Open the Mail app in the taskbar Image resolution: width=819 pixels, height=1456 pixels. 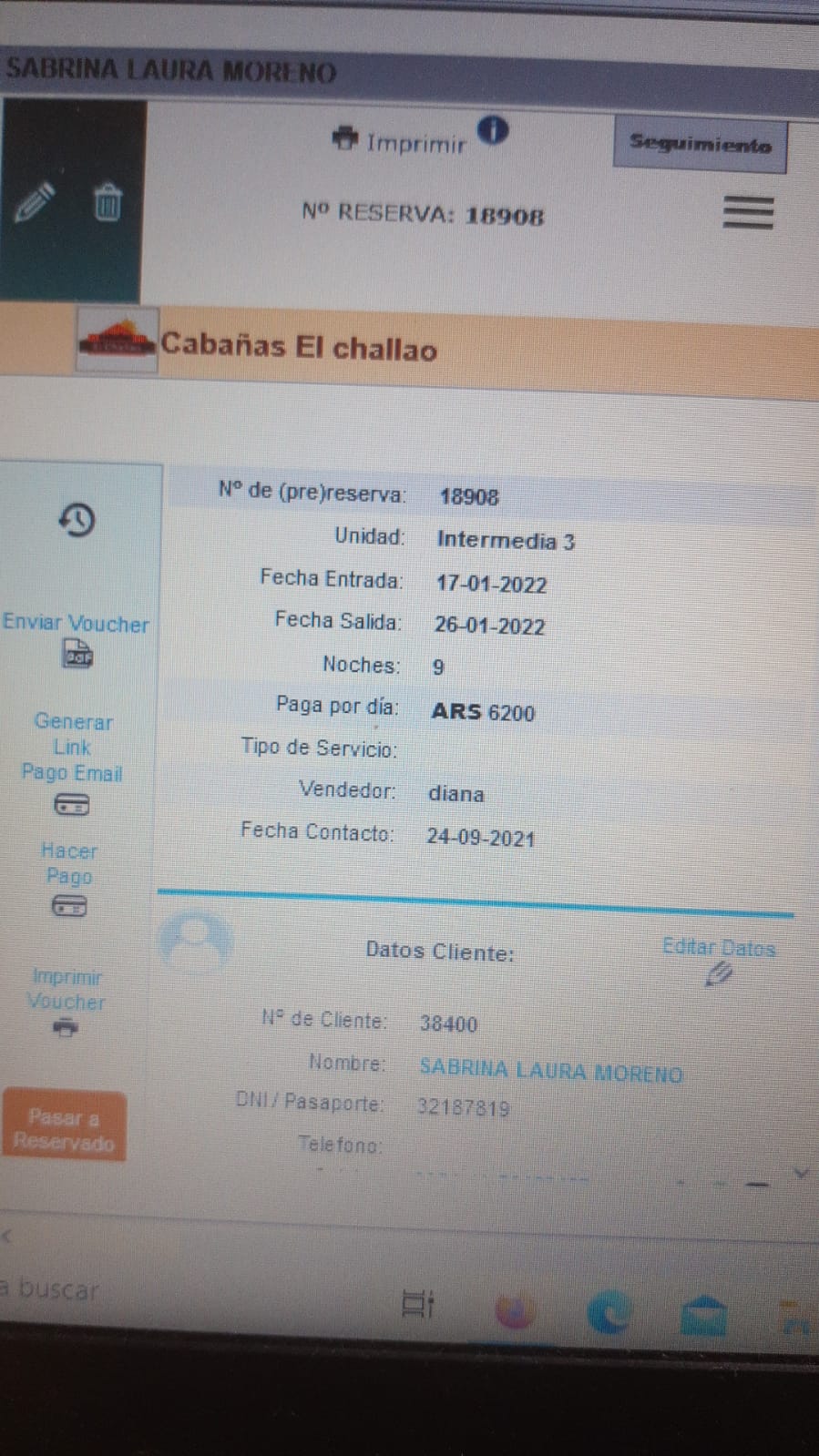pos(704,1316)
